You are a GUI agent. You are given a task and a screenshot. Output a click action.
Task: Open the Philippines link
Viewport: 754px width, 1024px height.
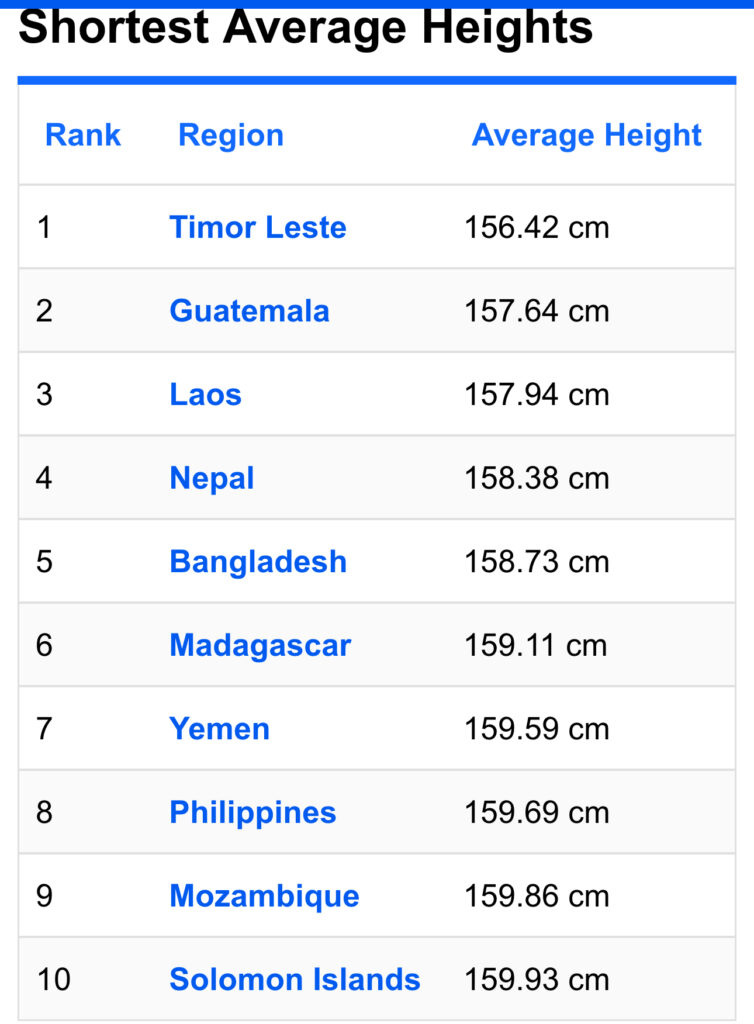point(252,813)
